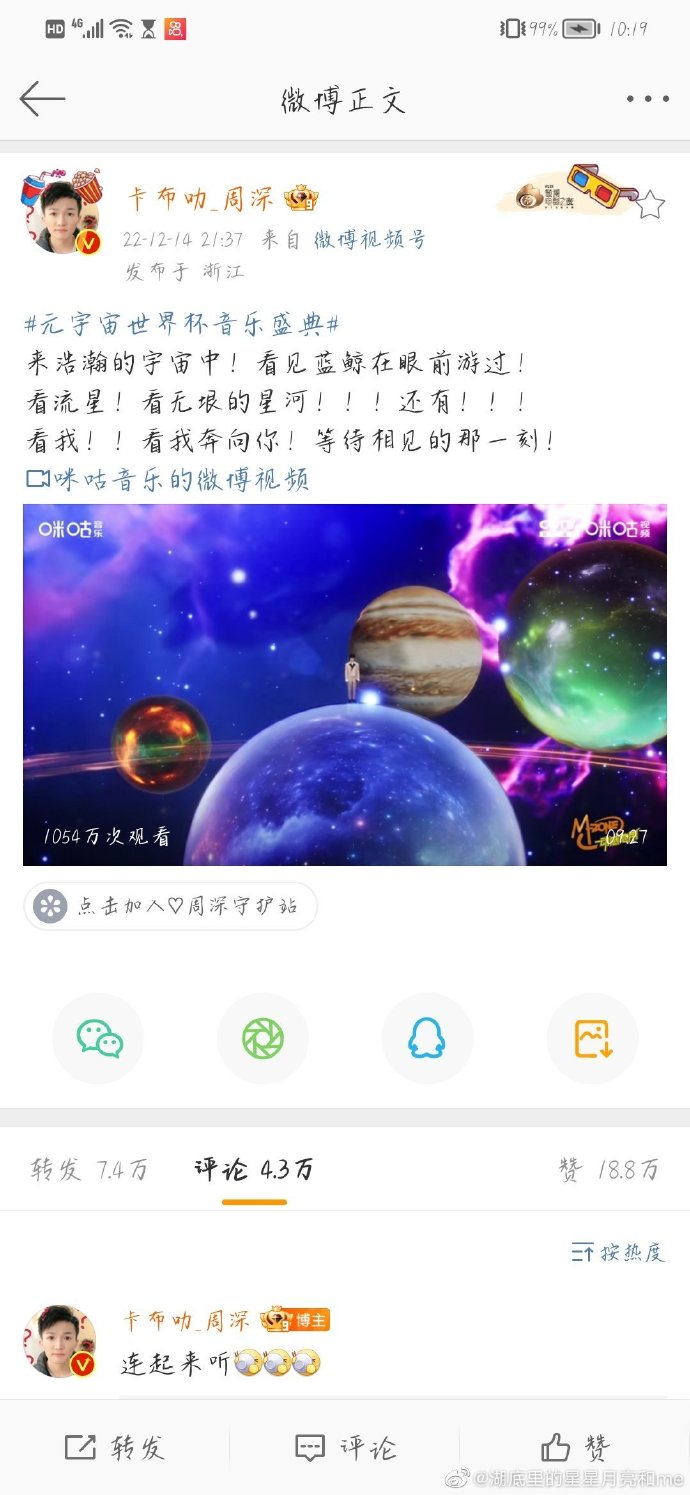
Task: Share the post to WeChat
Action: [99, 1038]
